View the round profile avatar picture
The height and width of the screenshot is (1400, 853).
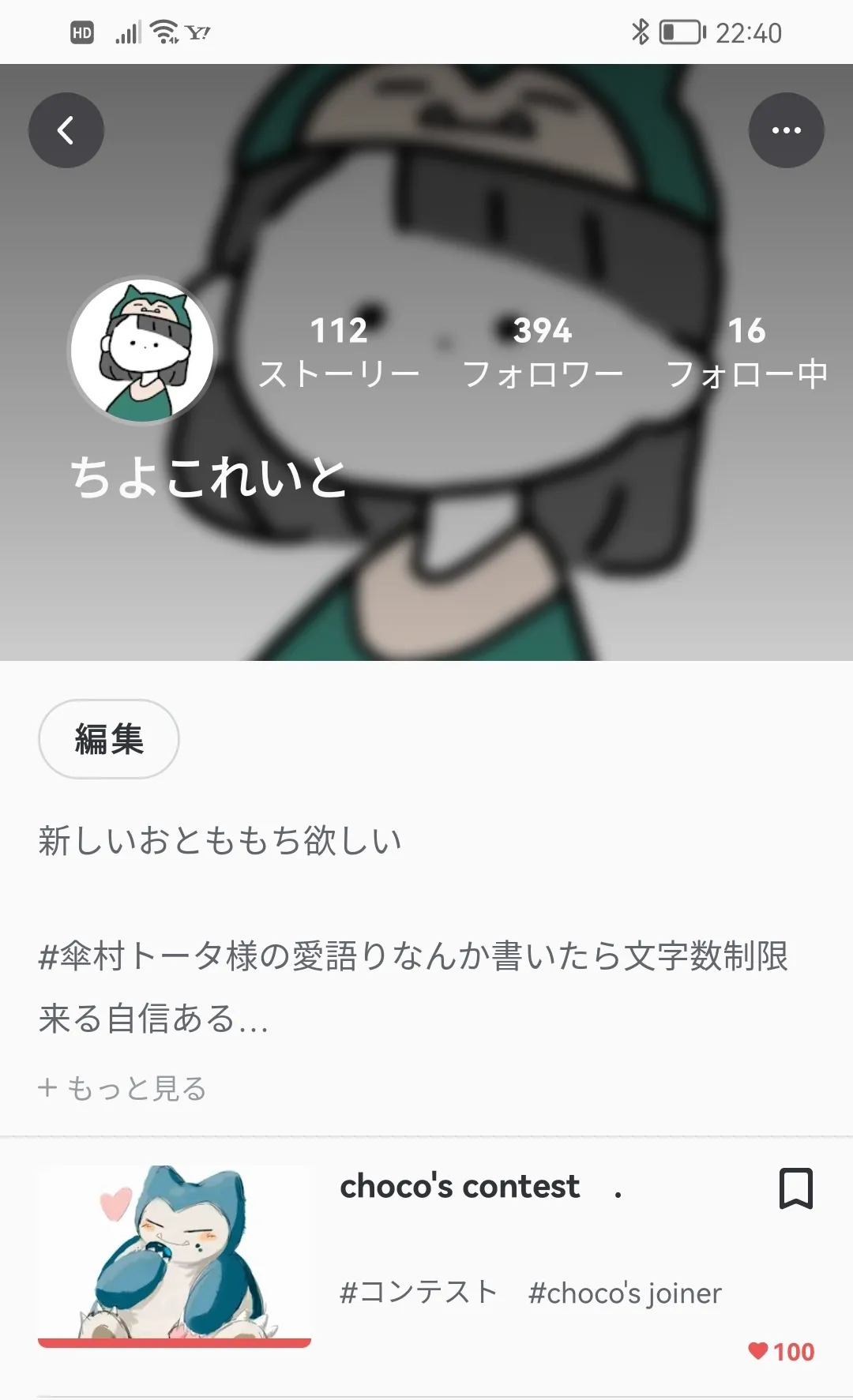[143, 350]
